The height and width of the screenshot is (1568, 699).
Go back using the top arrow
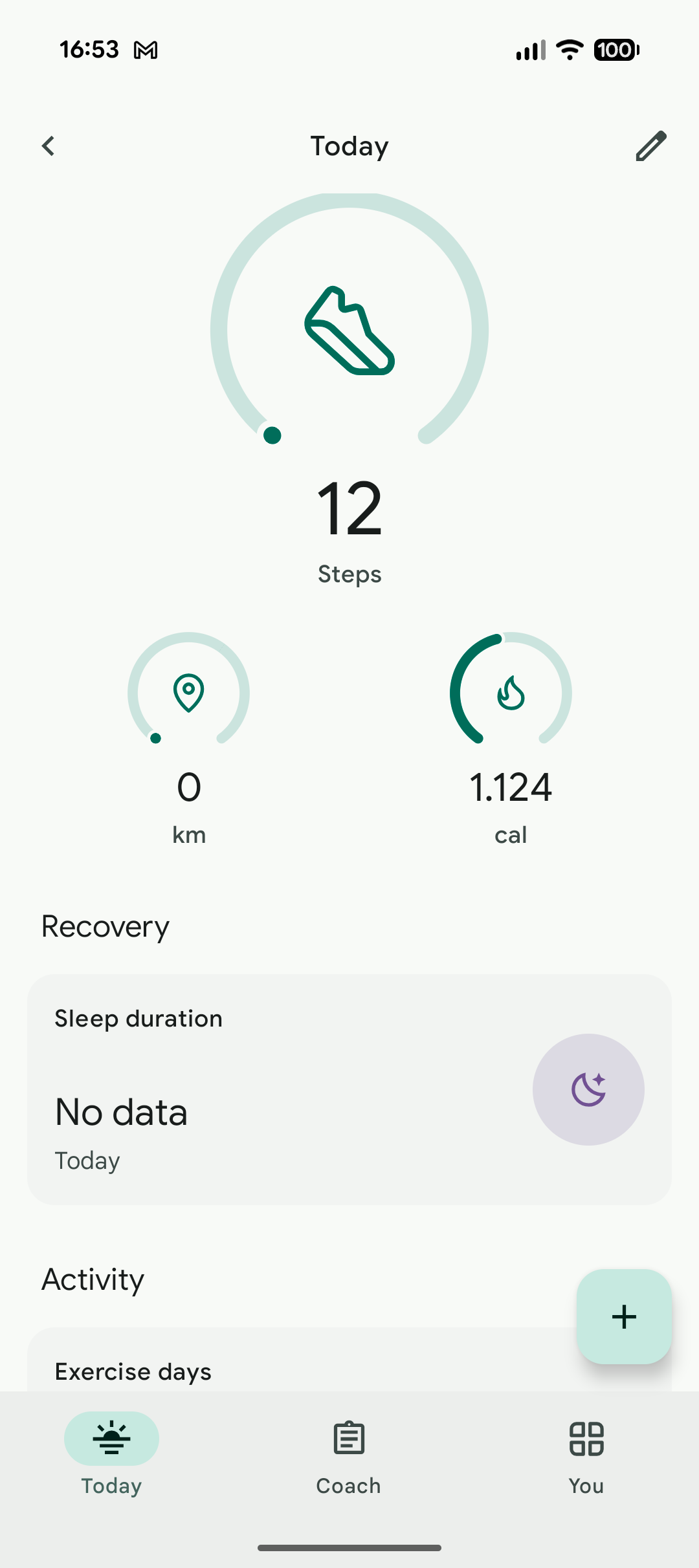[49, 146]
